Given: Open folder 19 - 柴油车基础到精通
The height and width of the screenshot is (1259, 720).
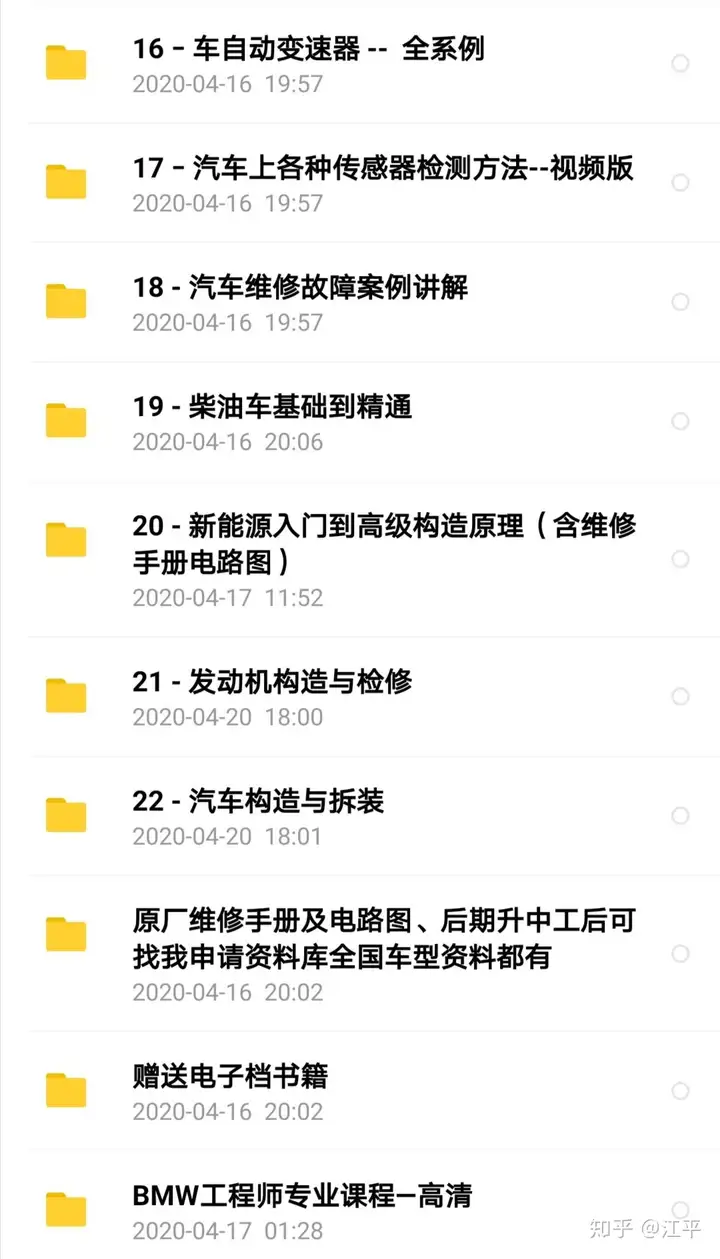Looking at the screenshot, I should [272, 407].
